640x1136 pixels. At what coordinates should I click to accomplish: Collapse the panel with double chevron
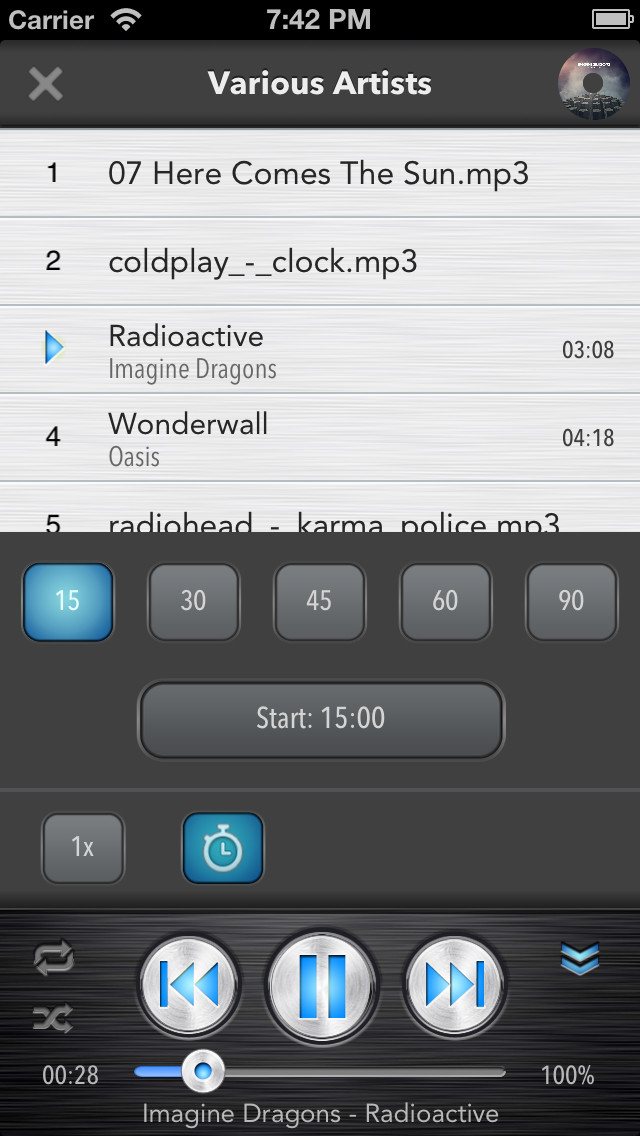click(580, 958)
